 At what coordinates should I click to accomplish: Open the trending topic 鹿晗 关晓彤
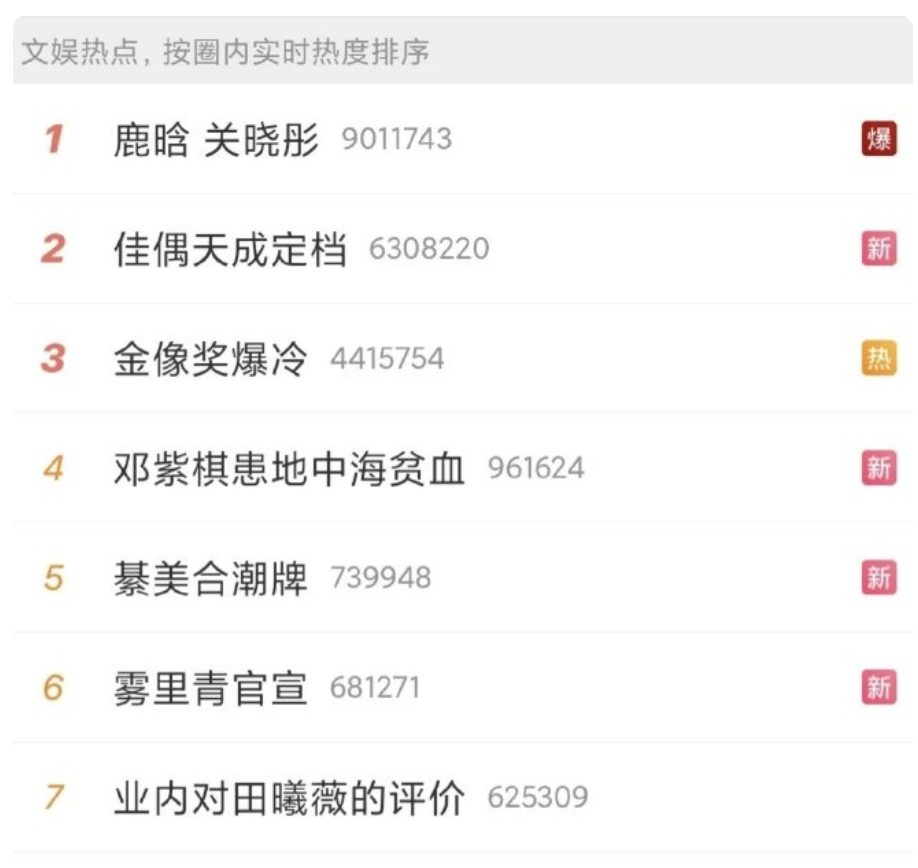(216, 139)
